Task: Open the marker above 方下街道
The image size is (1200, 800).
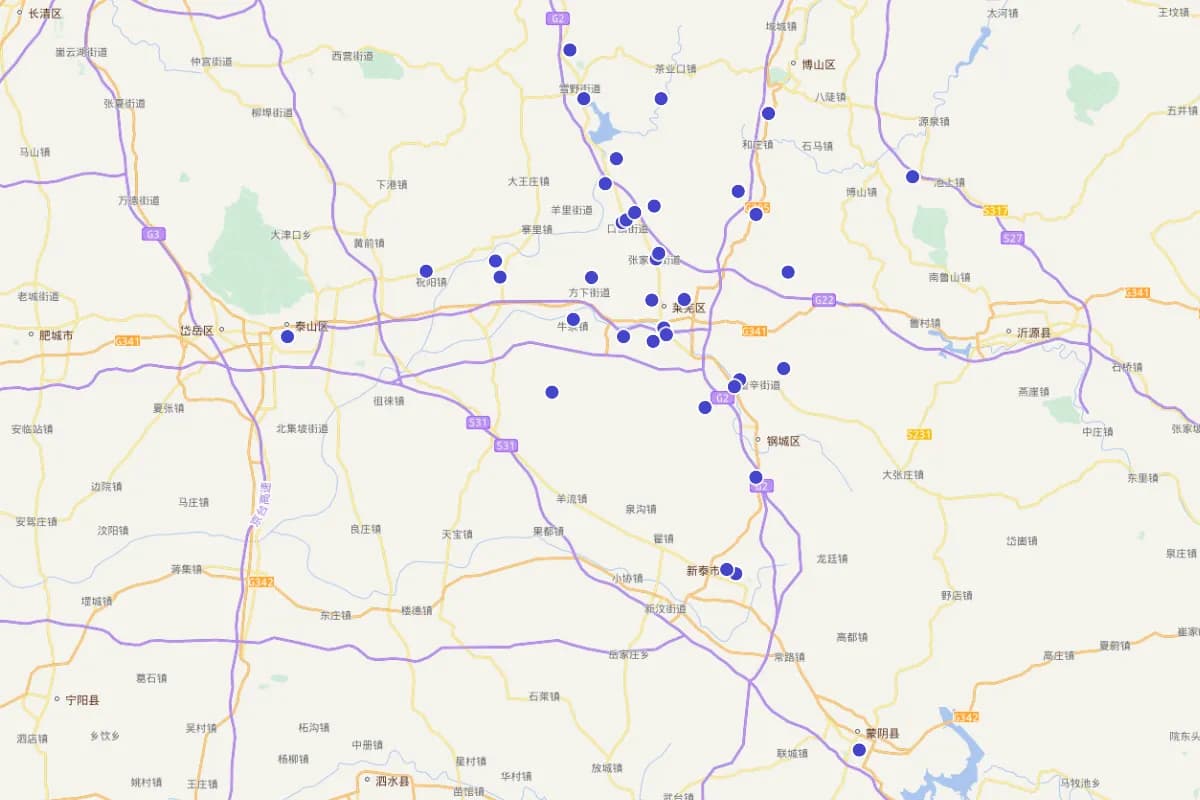Action: [591, 278]
